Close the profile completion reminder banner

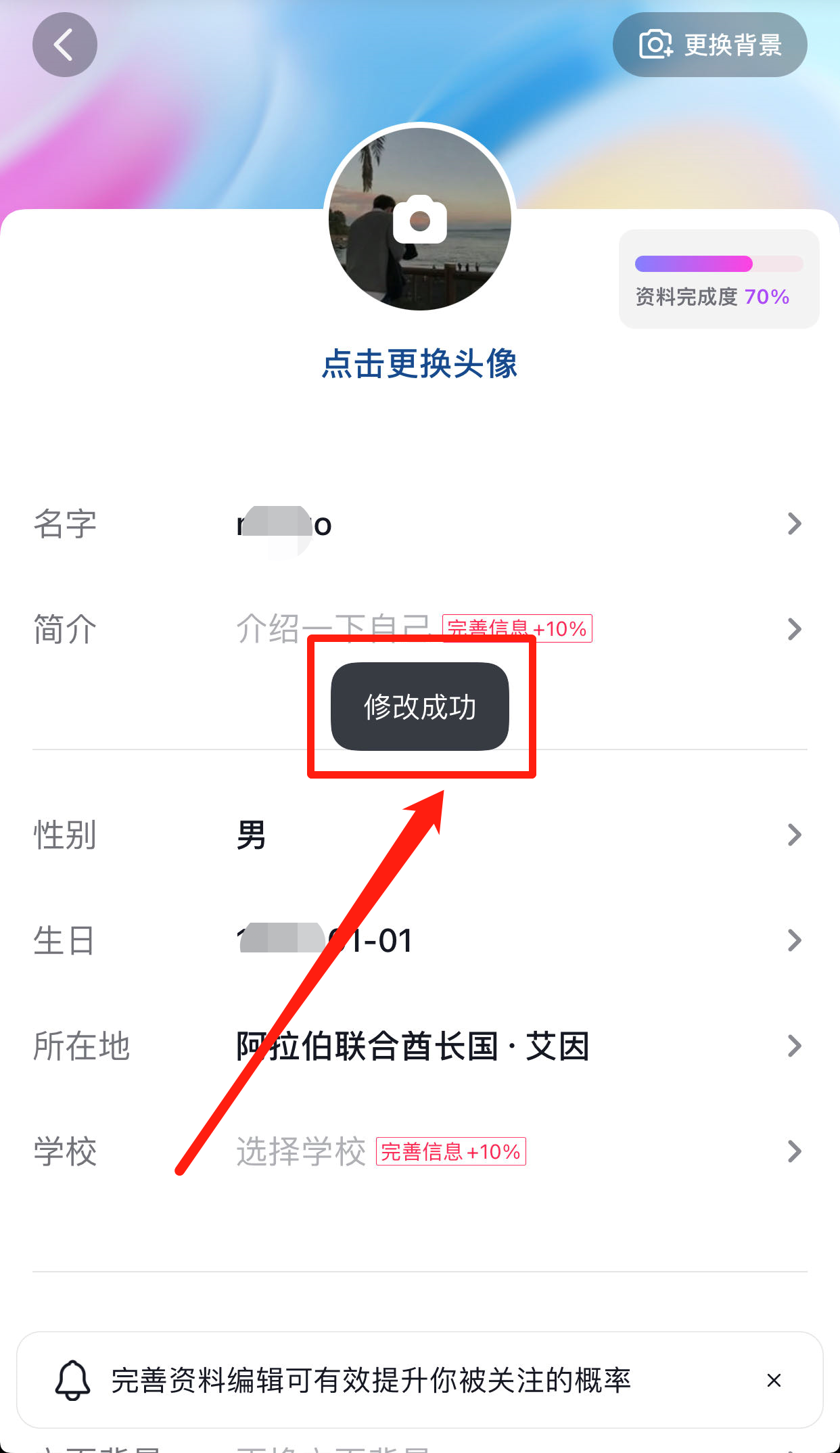point(774,1381)
